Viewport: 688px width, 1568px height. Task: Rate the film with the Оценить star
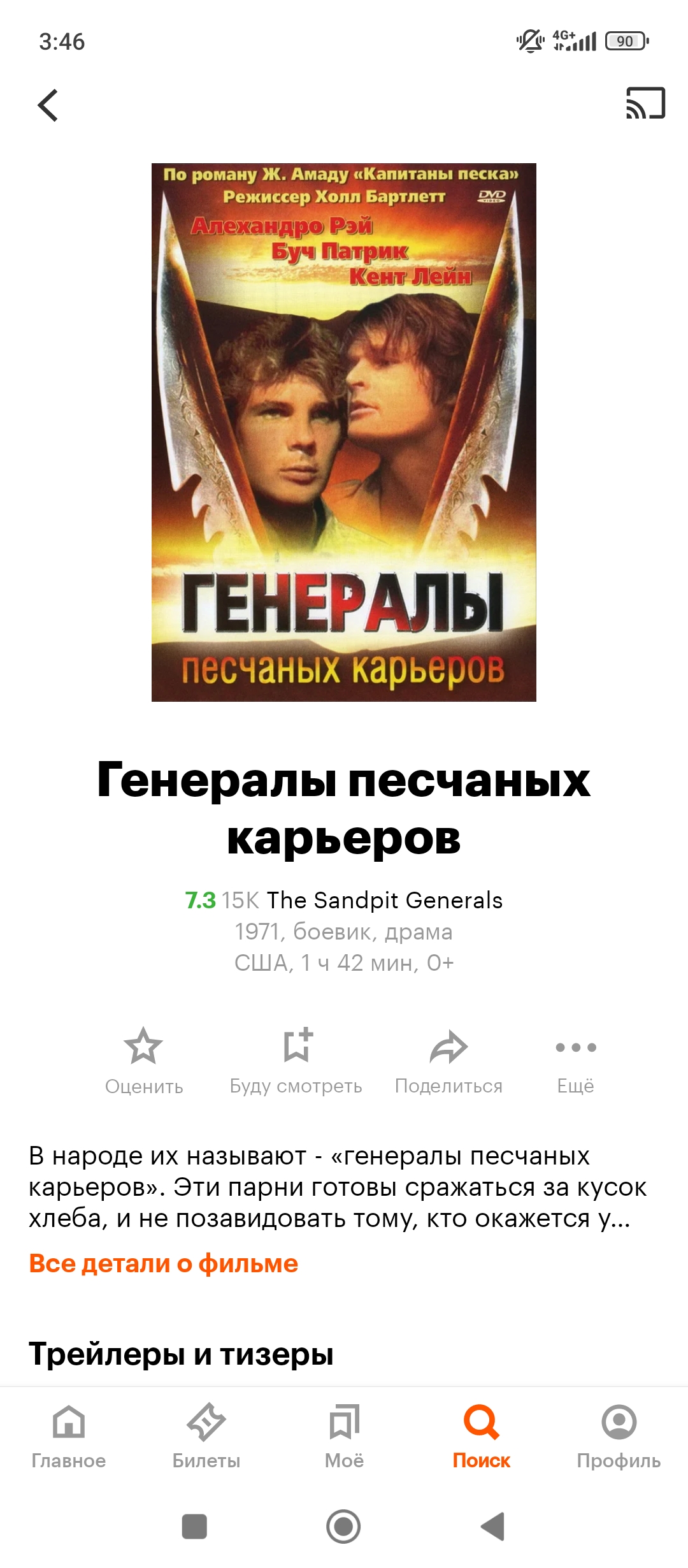pos(143,1061)
